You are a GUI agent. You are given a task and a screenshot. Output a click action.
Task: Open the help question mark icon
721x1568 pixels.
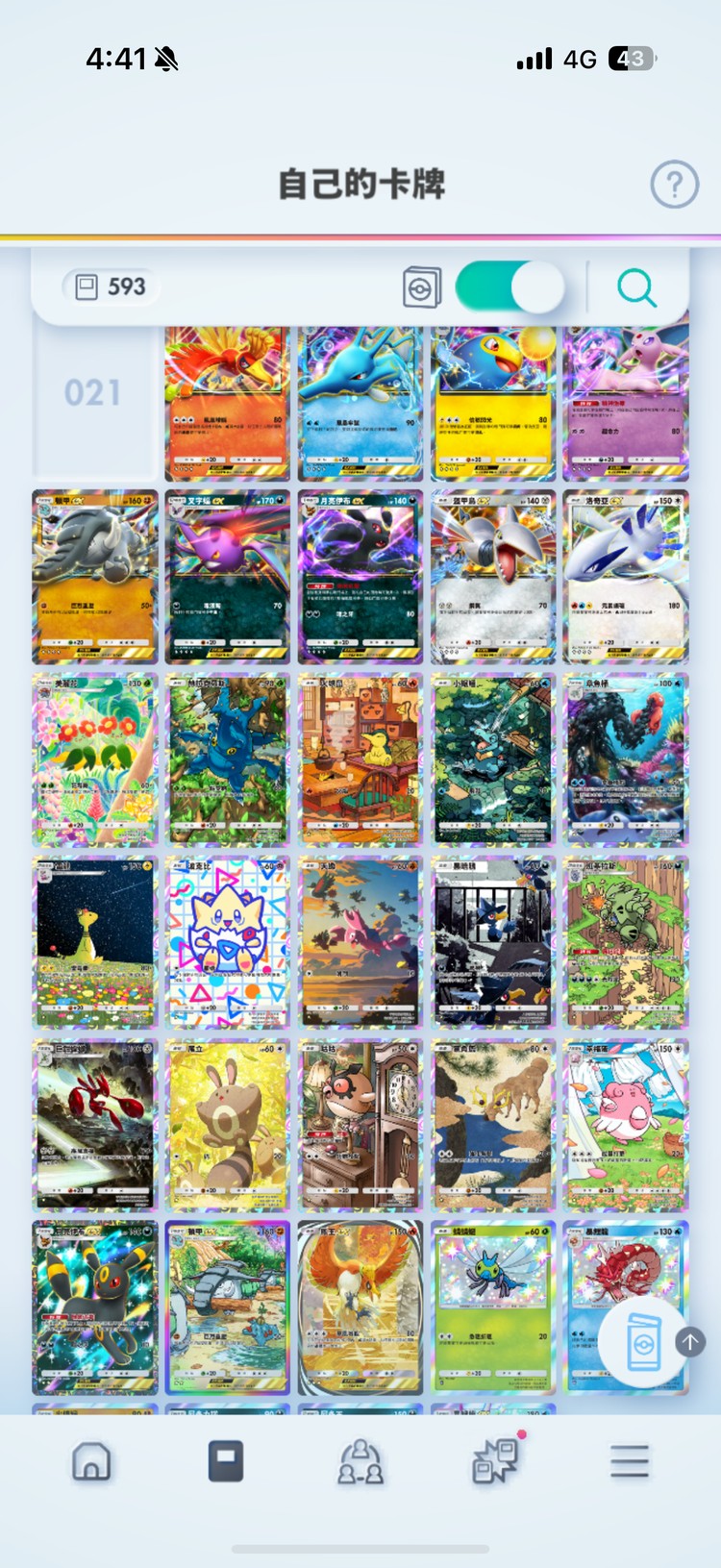pyautogui.click(x=674, y=184)
